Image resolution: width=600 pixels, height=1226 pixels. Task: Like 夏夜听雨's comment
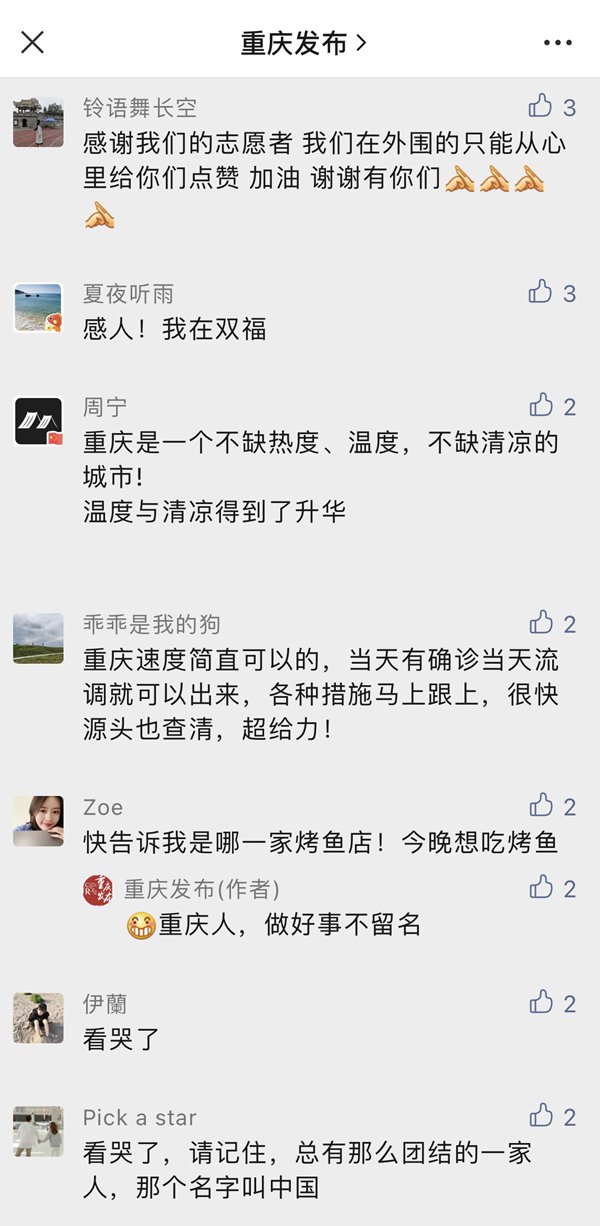[x=541, y=292]
